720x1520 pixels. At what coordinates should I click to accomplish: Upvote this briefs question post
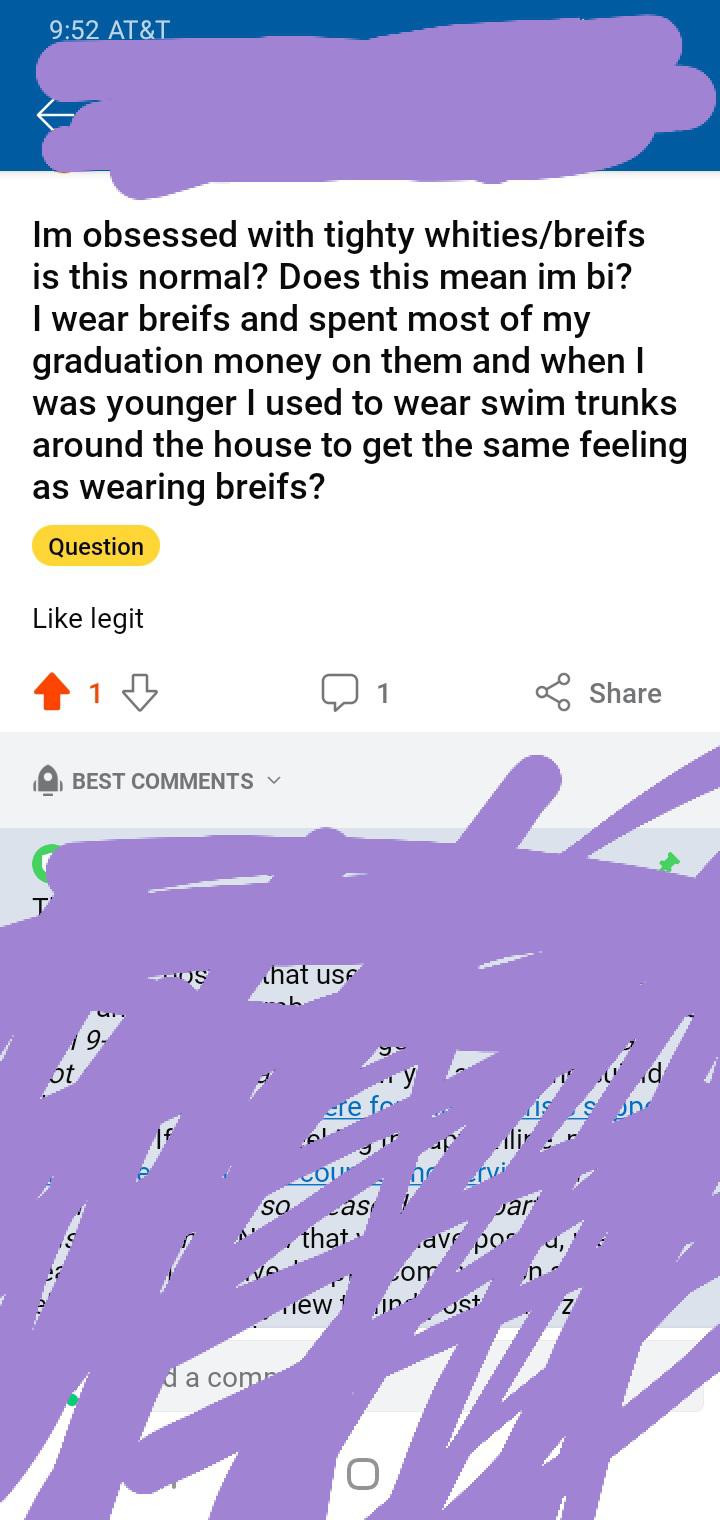(52, 692)
